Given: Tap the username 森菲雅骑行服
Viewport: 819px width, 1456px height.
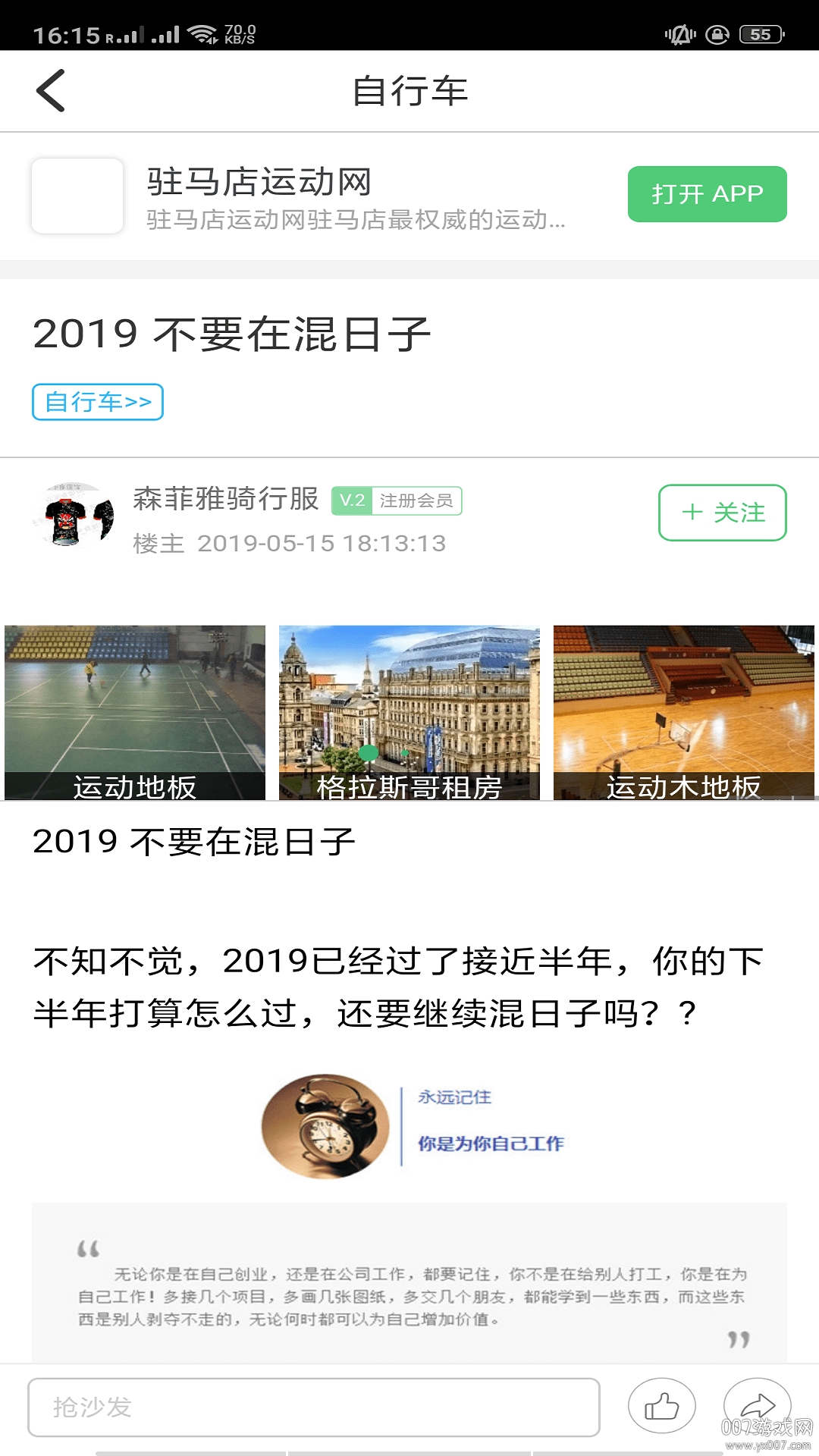Looking at the screenshot, I should (226, 500).
